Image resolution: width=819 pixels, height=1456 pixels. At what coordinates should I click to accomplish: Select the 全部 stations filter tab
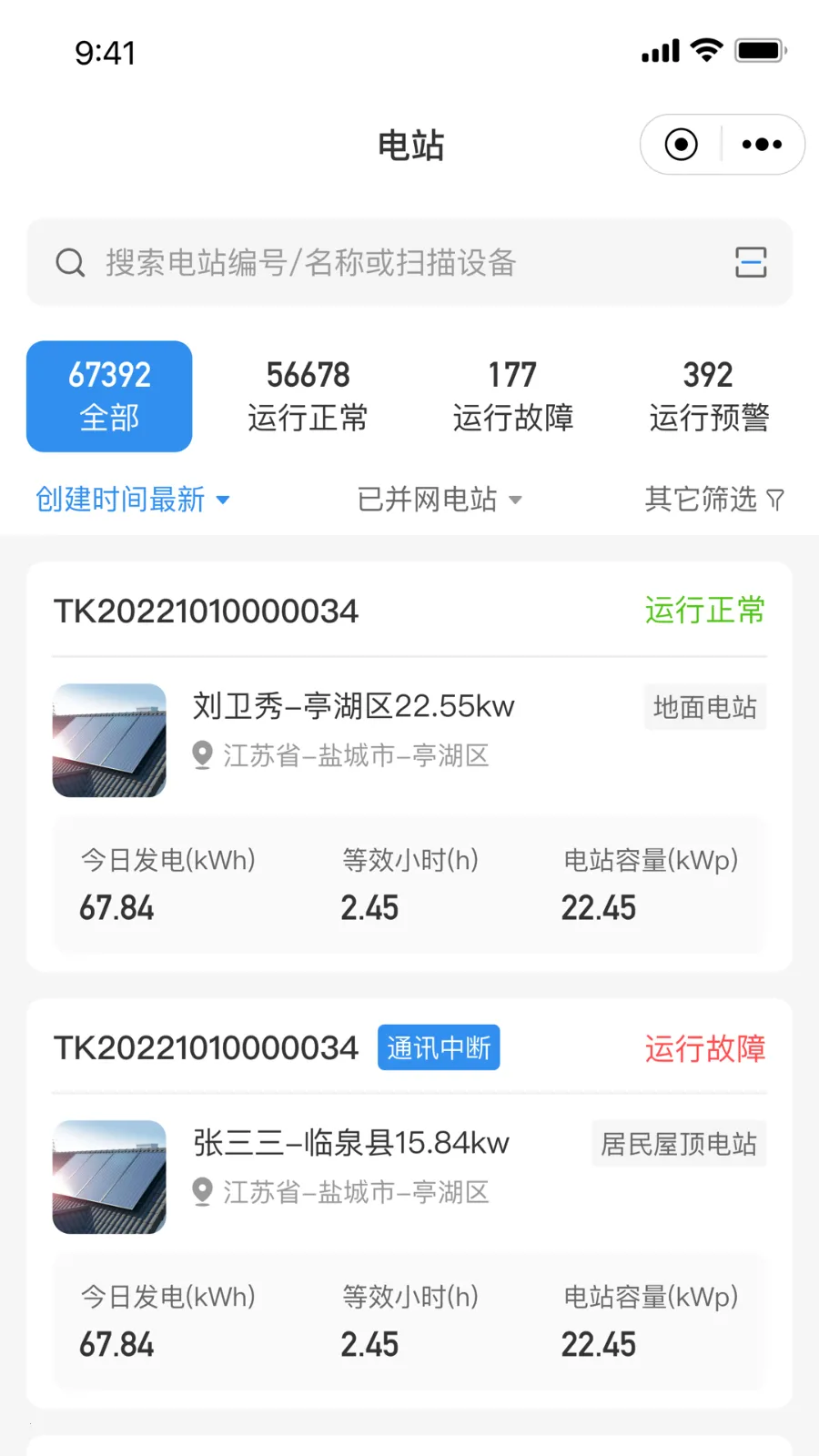[x=109, y=396]
